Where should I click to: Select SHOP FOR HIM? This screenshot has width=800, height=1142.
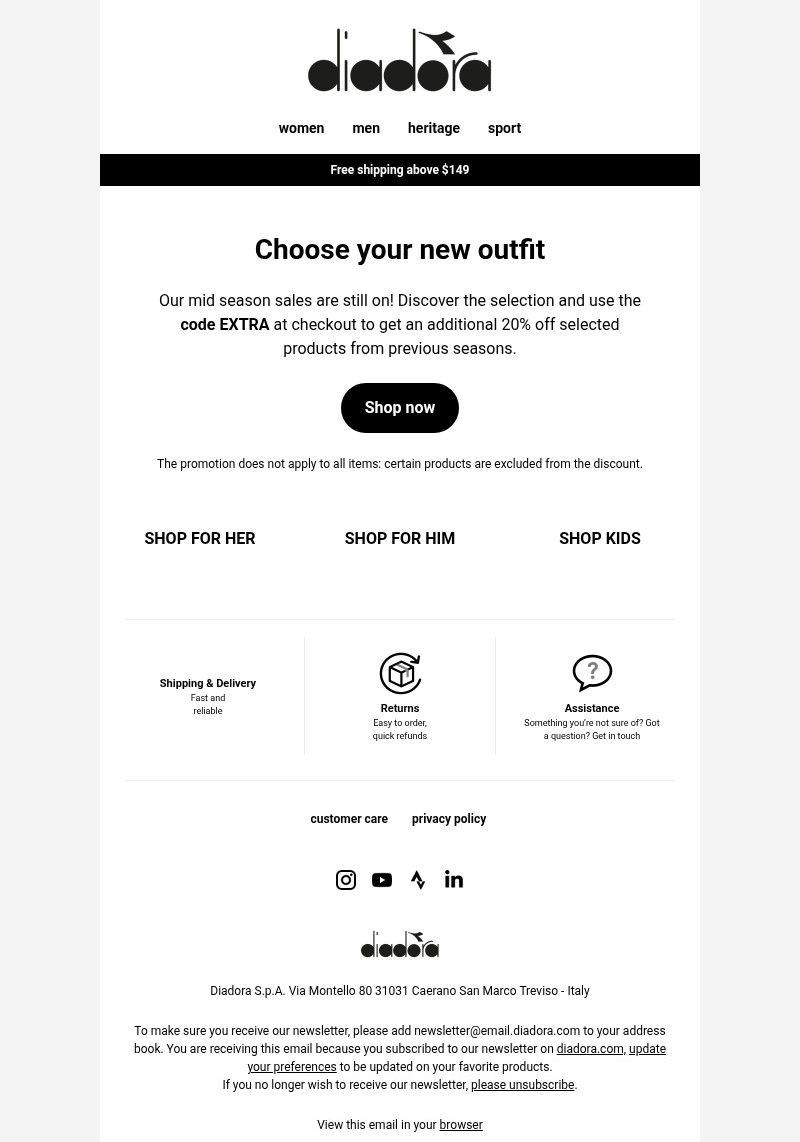point(400,538)
